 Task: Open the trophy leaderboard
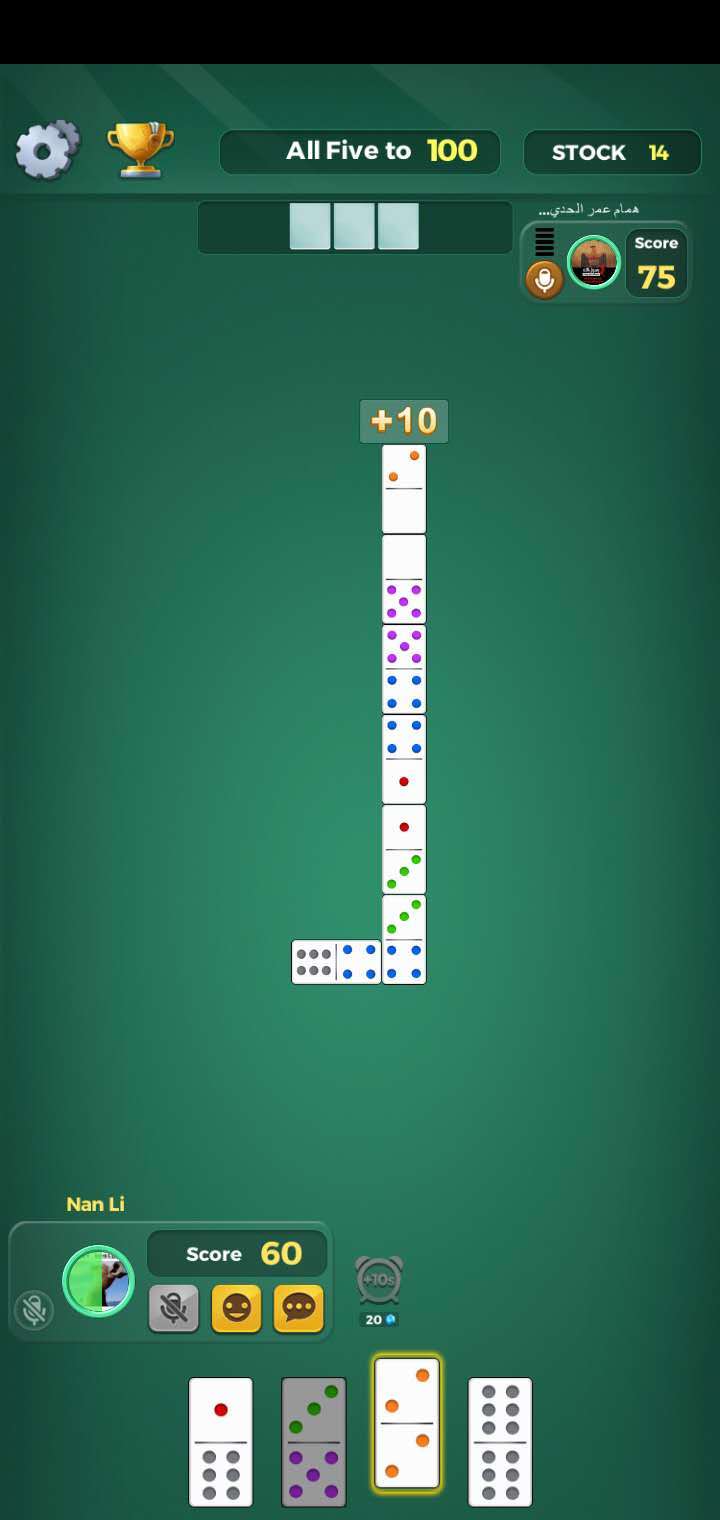pyautogui.click(x=140, y=150)
